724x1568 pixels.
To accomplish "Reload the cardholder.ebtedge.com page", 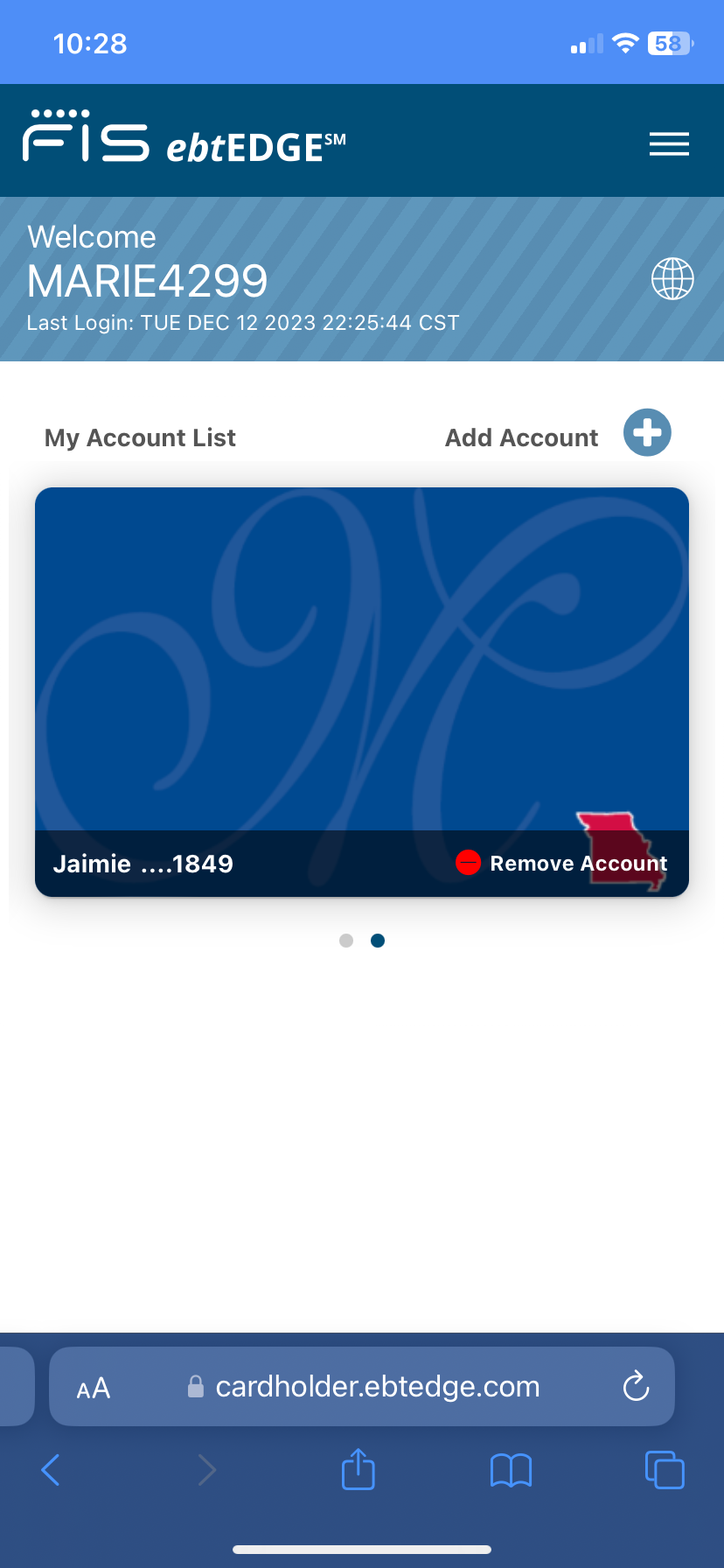I will tap(636, 1386).
